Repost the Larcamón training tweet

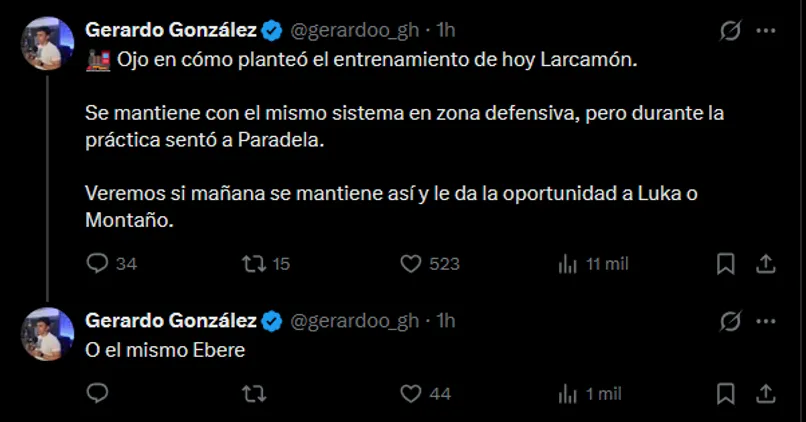[254, 263]
